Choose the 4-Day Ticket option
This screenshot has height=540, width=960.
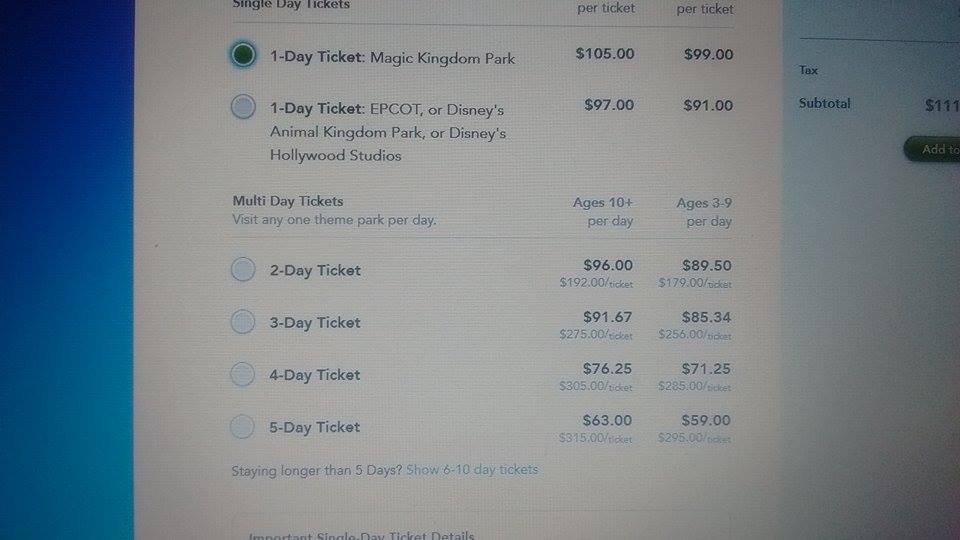click(x=243, y=374)
